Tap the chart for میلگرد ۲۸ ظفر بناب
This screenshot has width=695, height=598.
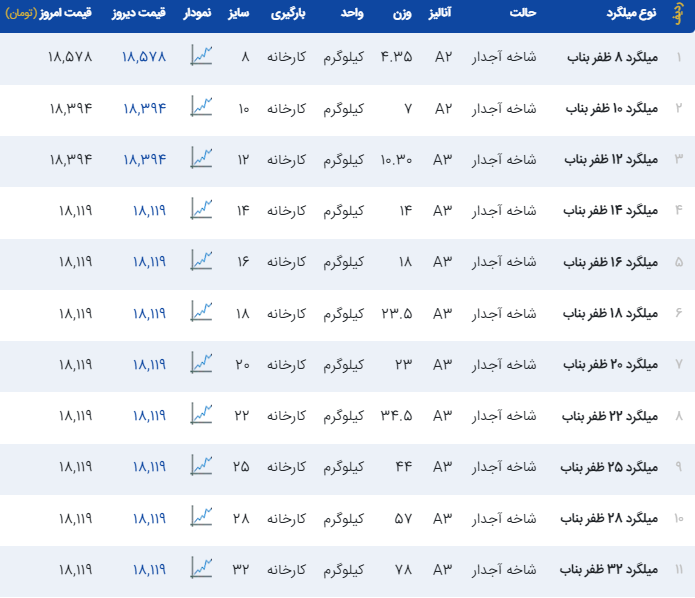[202, 516]
